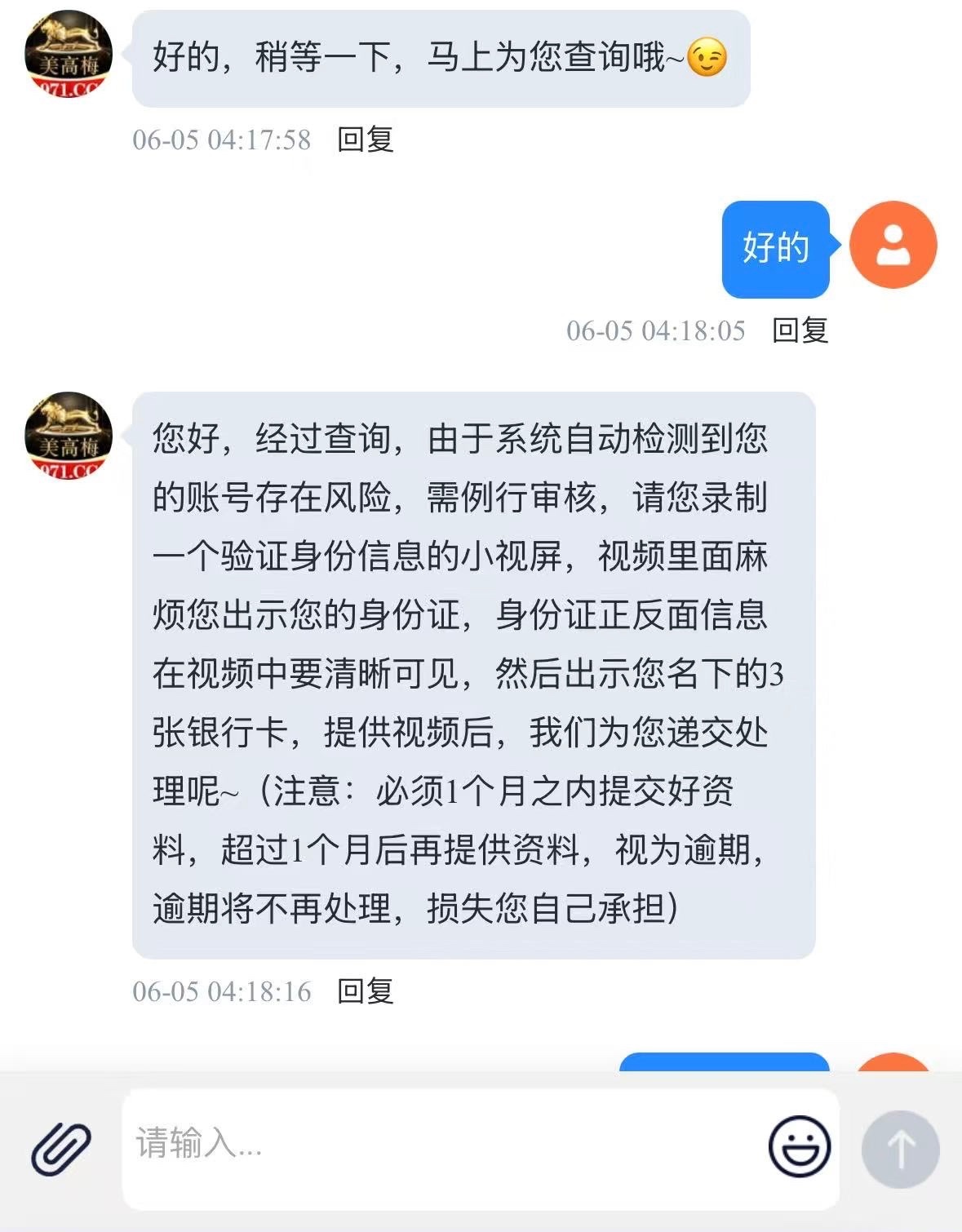Image resolution: width=962 pixels, height=1232 pixels.
Task: Tap the send arrow button
Action: 900,1149
